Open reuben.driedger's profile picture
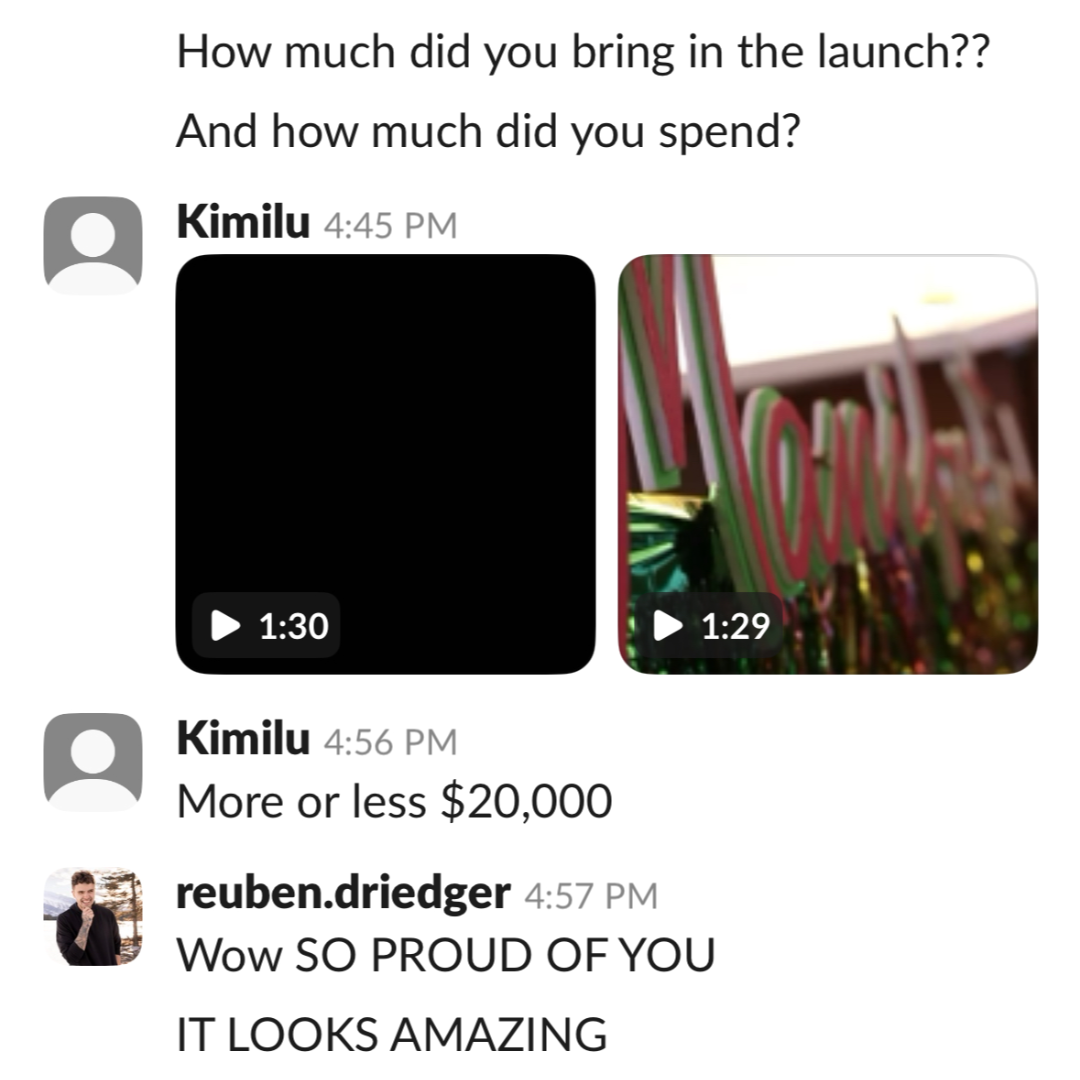Viewport: 1080px width, 1080px height. [93, 916]
